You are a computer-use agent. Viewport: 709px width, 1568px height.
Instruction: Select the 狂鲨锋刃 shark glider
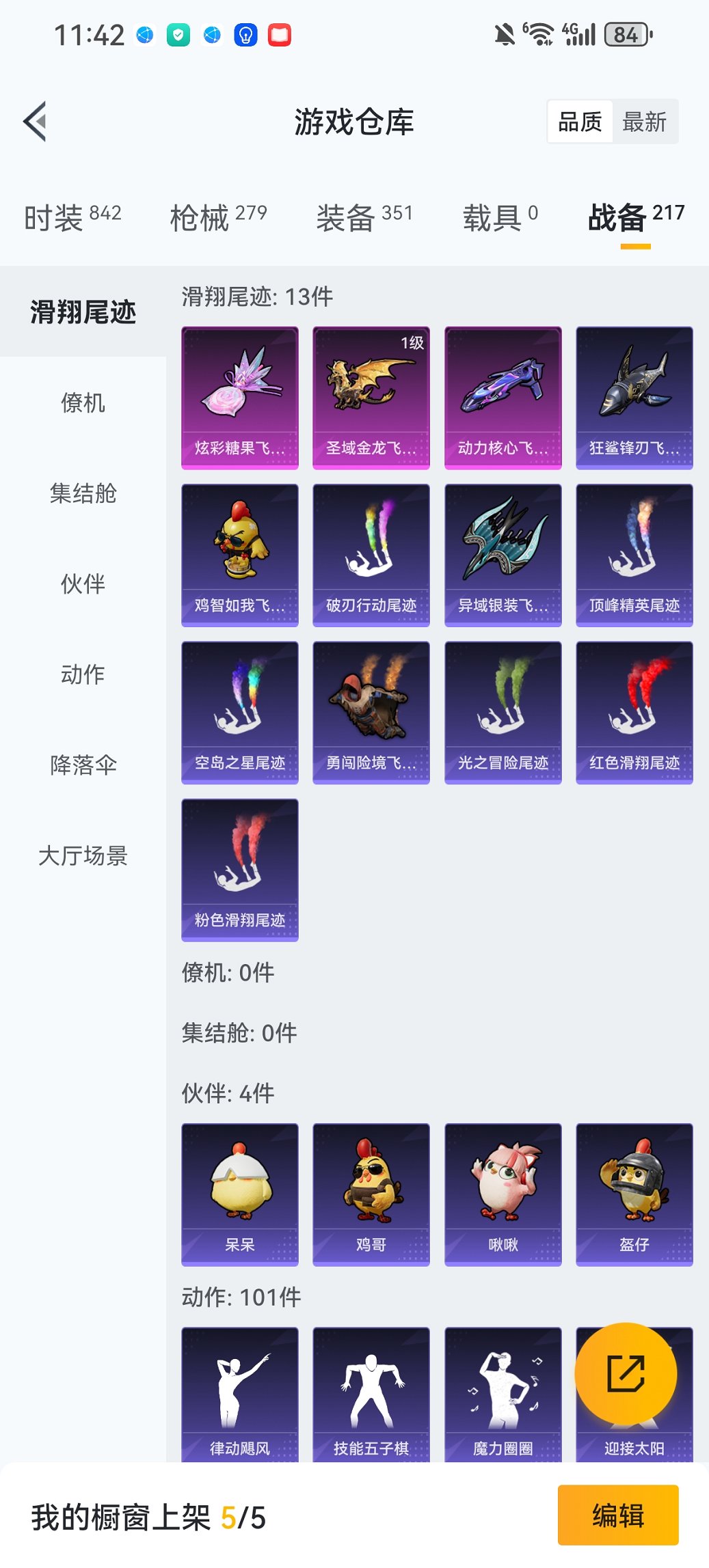(x=634, y=396)
